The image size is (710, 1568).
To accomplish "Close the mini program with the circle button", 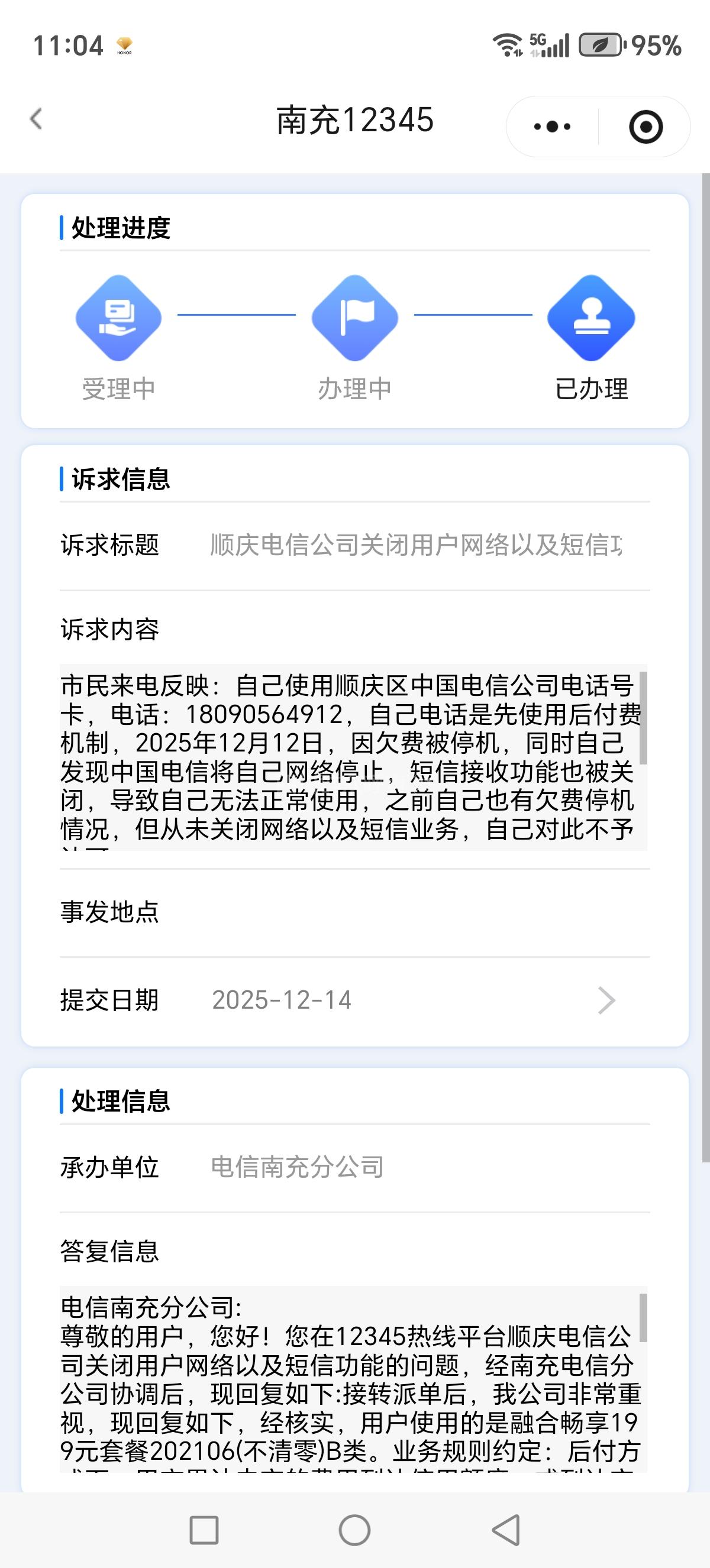I will [646, 127].
